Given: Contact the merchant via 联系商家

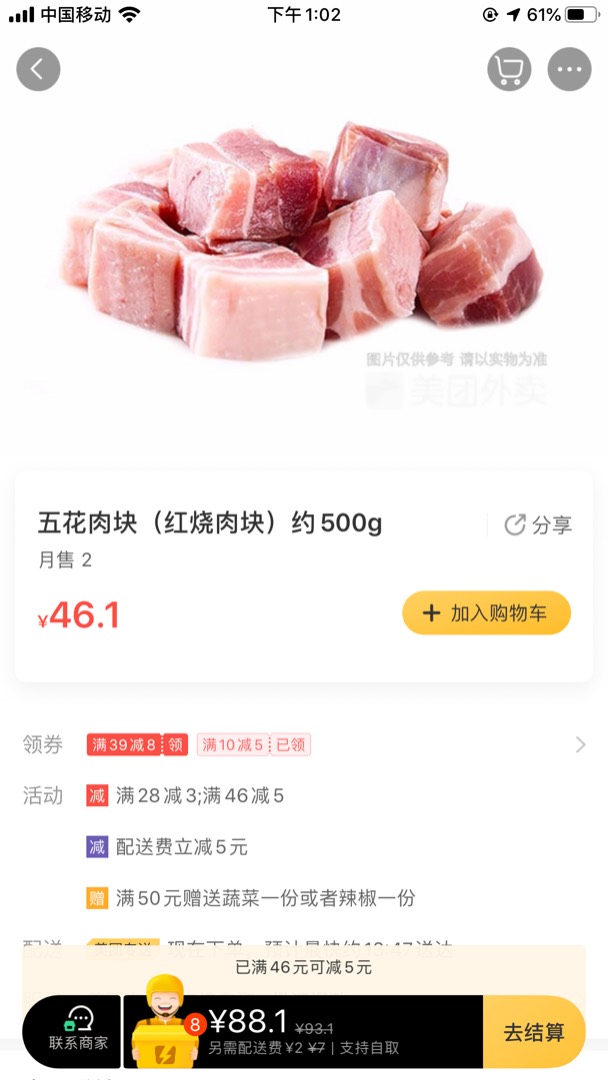Looking at the screenshot, I should pos(78,1030).
